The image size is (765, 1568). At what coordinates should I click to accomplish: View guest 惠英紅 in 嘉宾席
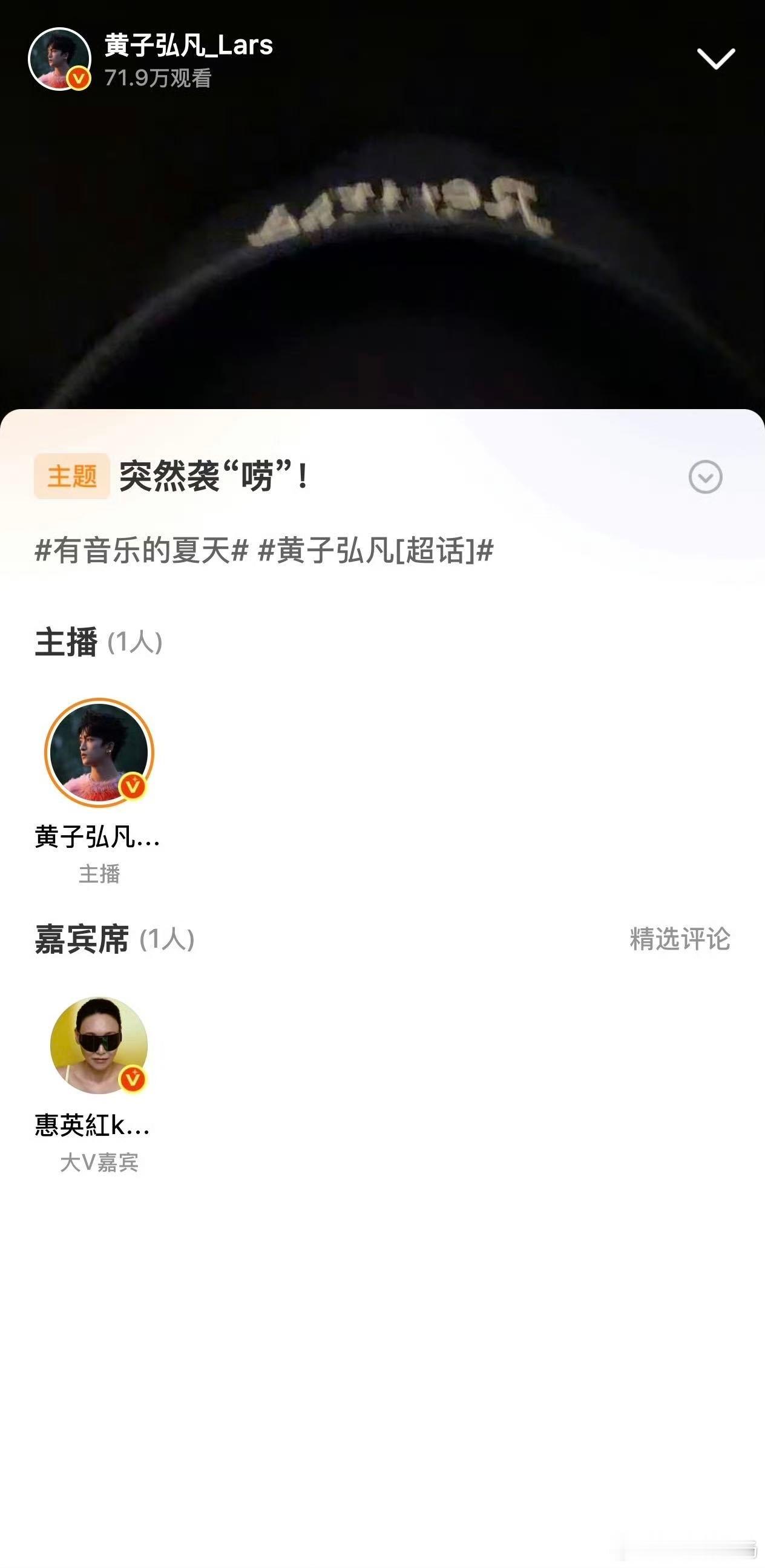pyautogui.click(x=99, y=1045)
